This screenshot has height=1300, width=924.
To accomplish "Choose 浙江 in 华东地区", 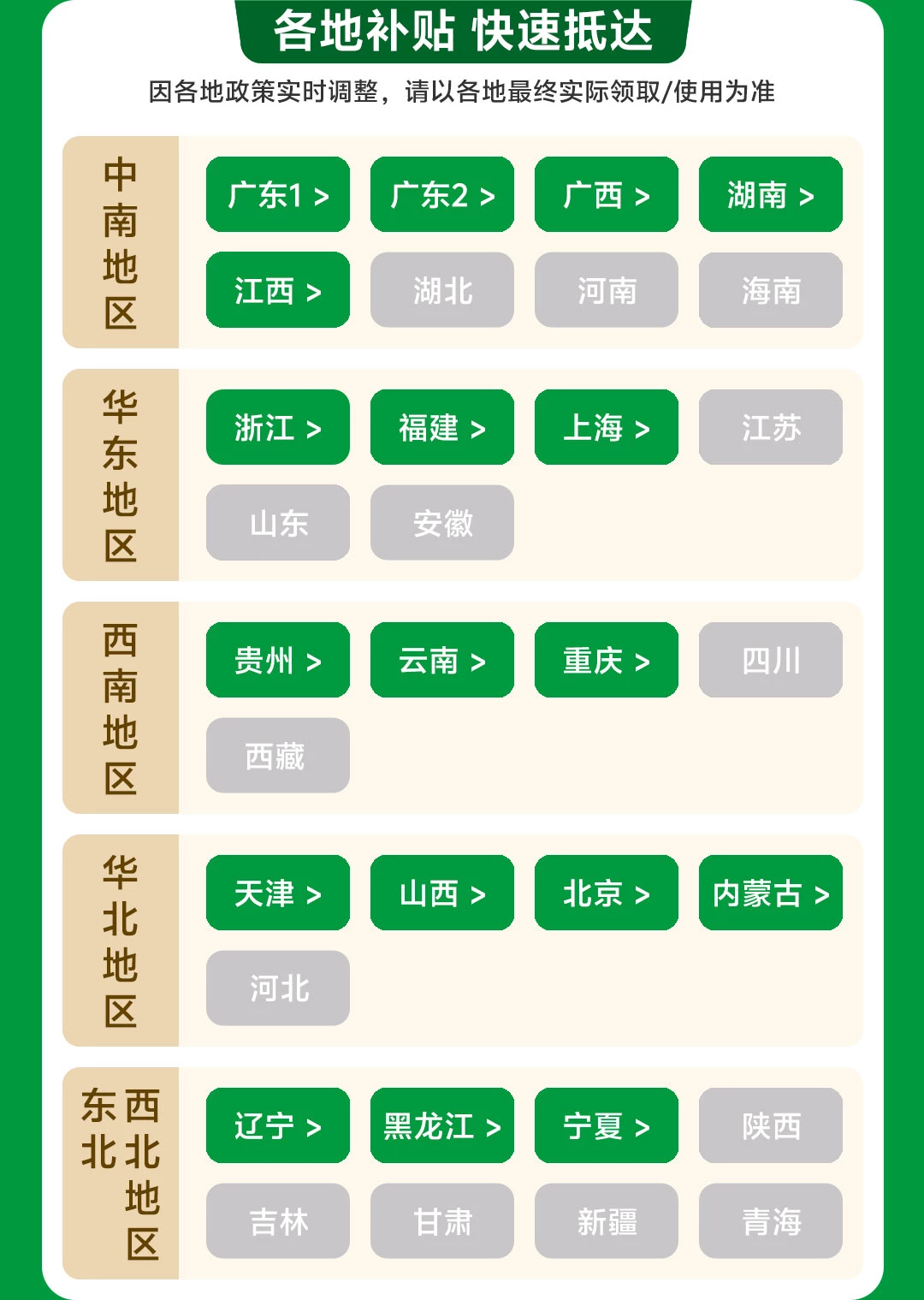I will (278, 428).
